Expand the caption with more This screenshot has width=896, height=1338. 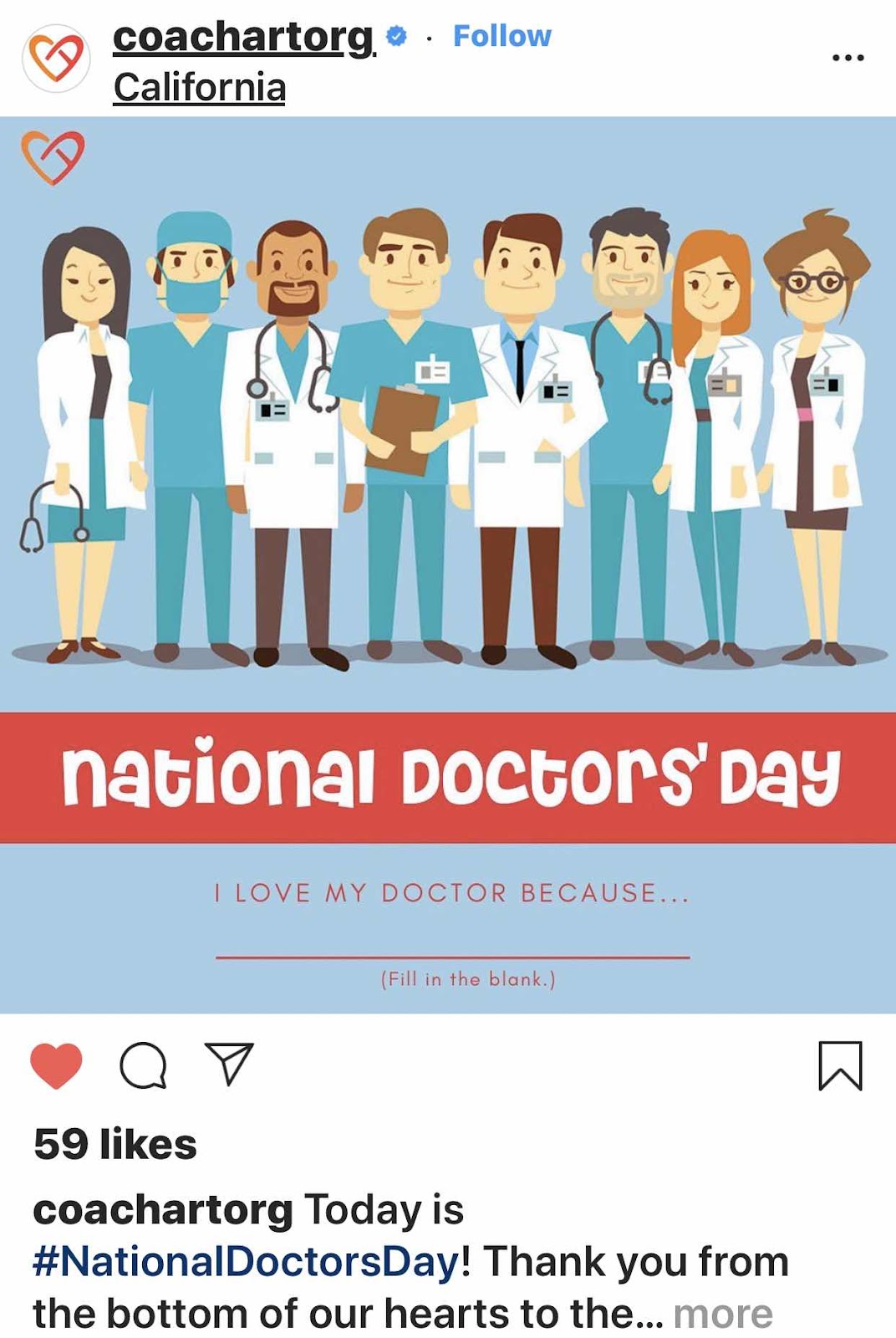click(x=723, y=1314)
